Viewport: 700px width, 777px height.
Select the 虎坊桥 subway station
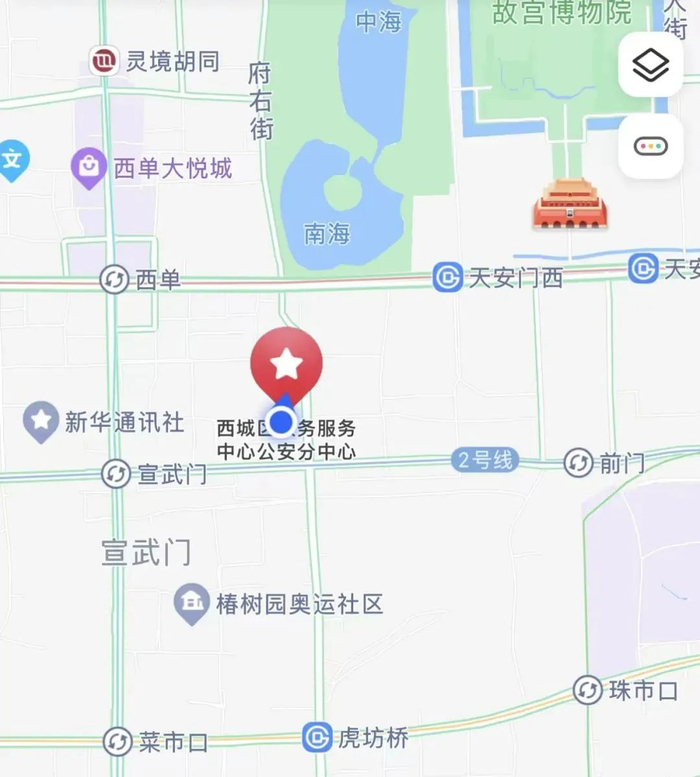318,738
